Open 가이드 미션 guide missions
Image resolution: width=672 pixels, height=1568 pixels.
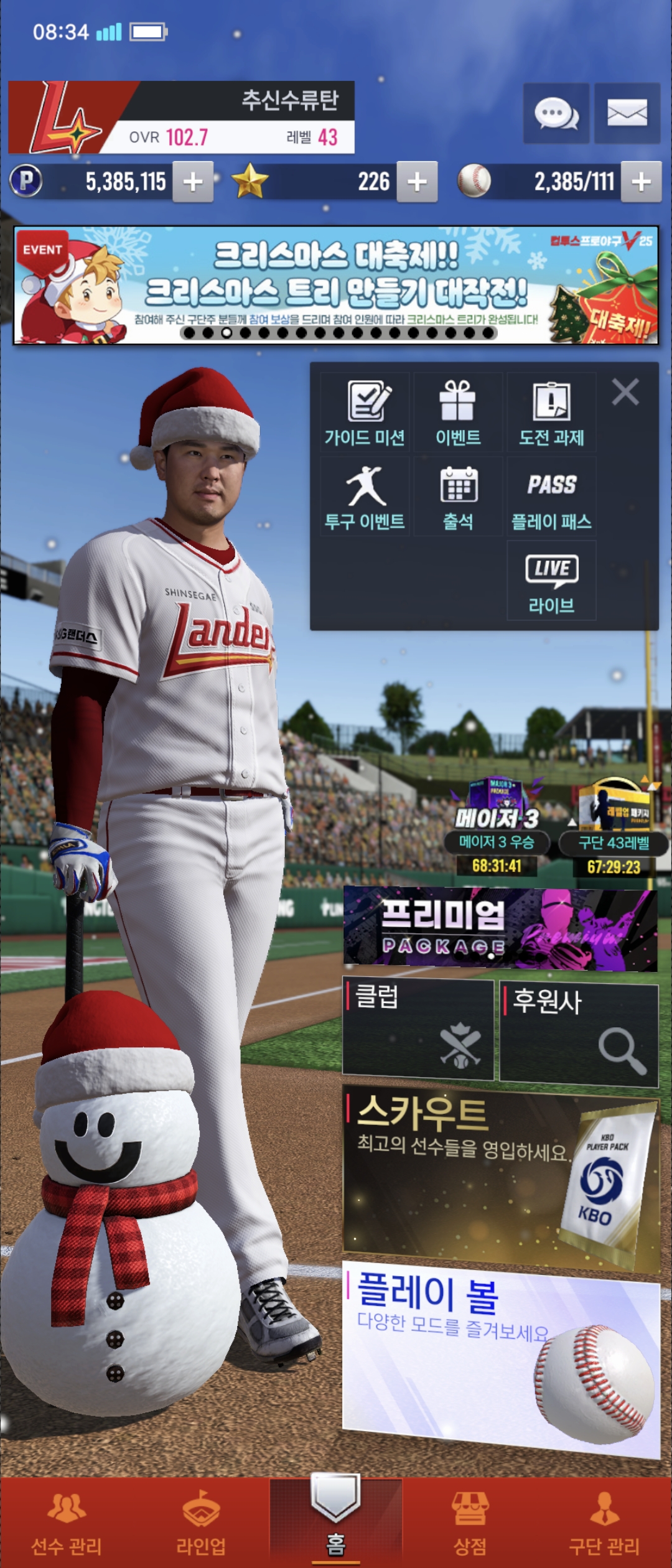365,412
